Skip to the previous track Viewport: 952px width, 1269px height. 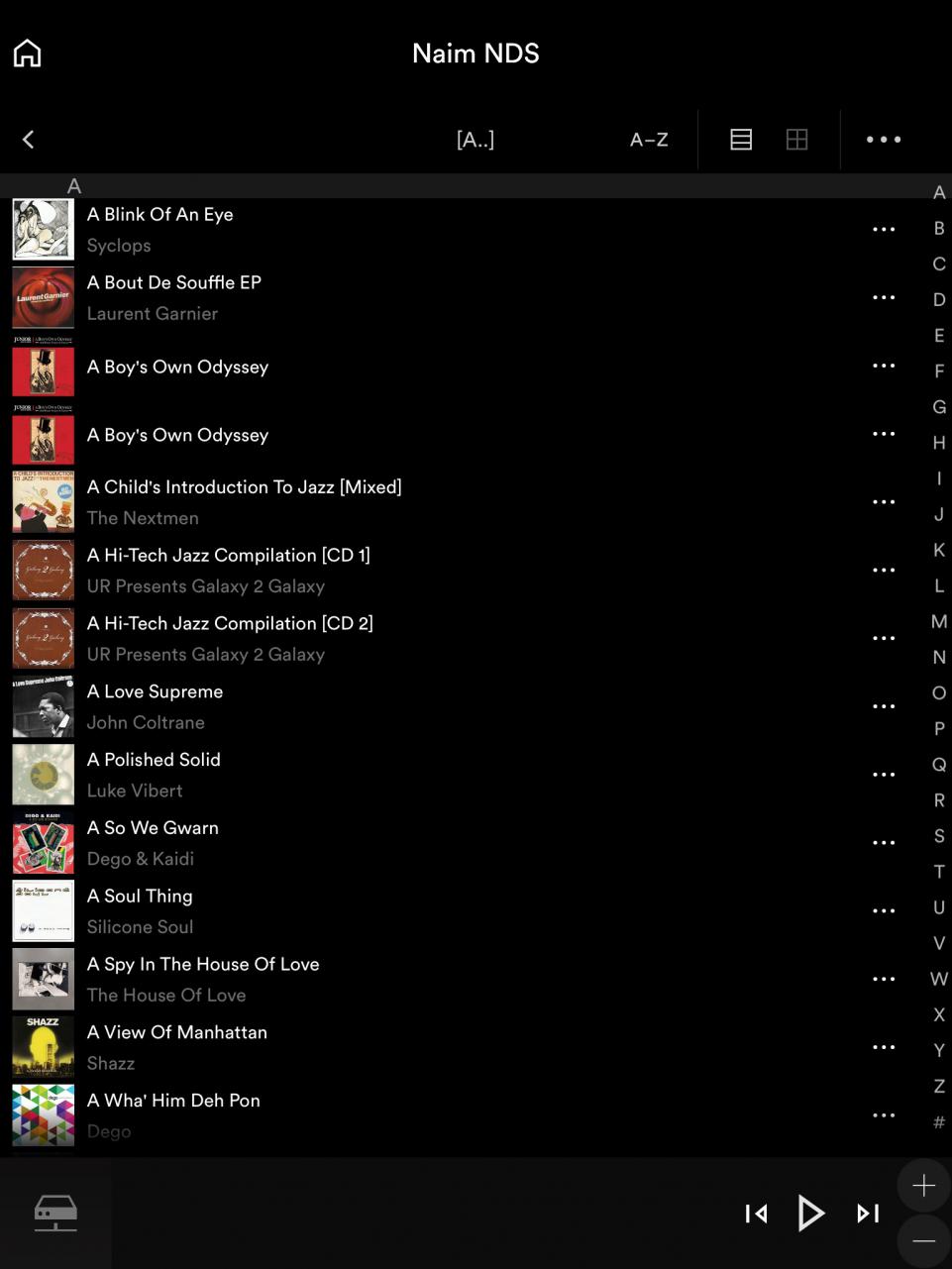[x=756, y=1214]
